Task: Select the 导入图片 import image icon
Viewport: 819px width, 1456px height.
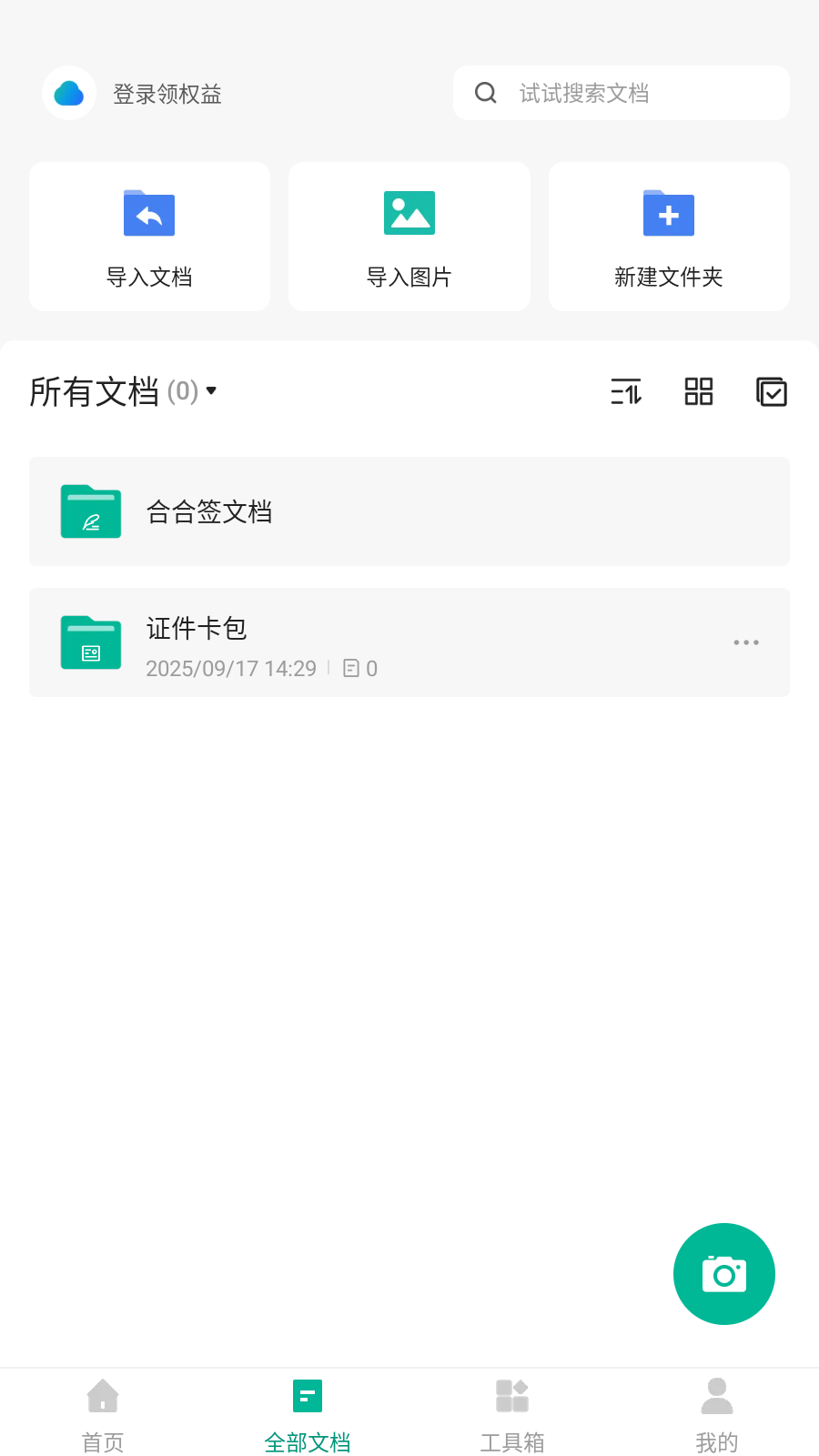Action: point(409,214)
